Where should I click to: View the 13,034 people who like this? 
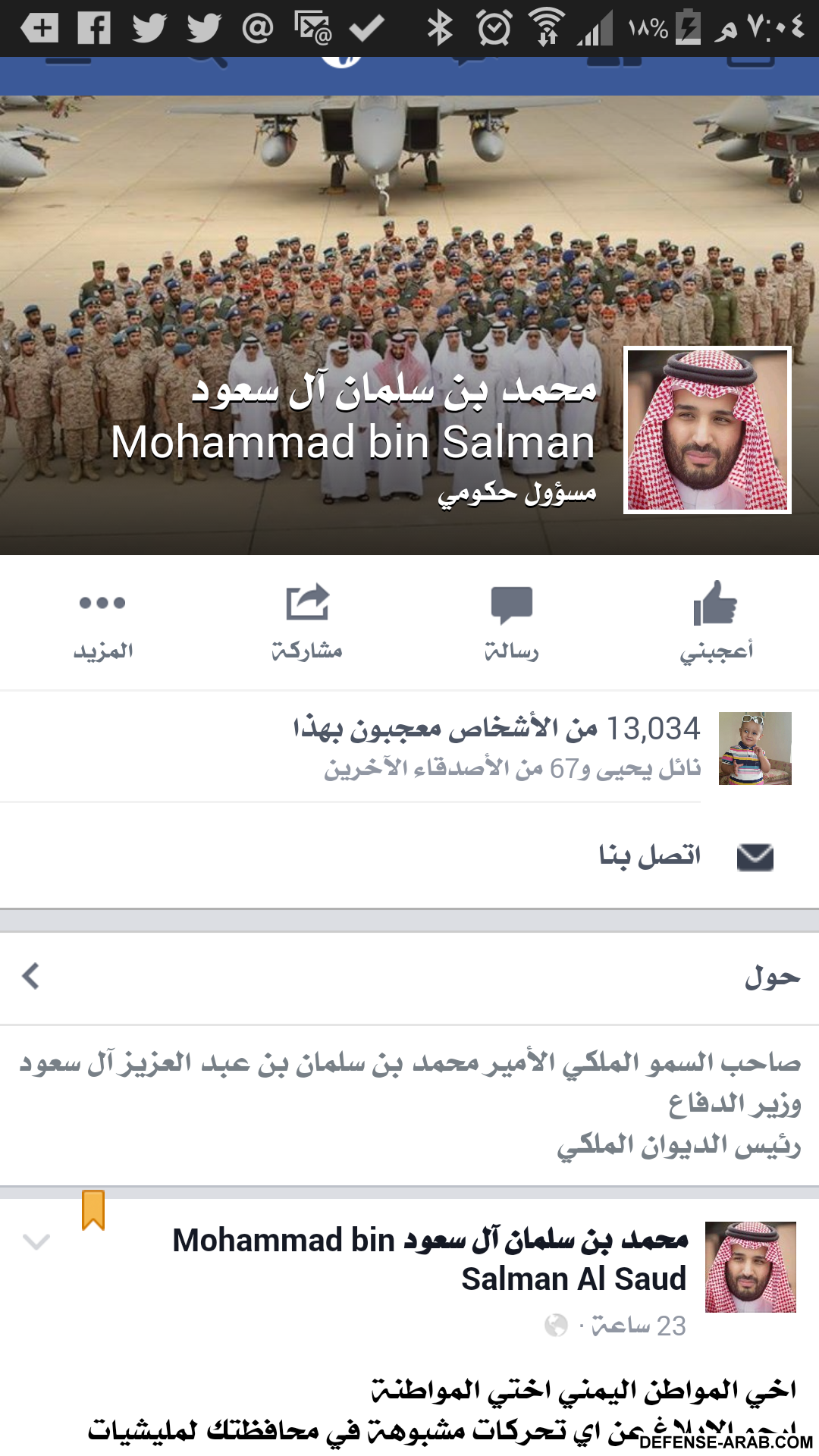[x=497, y=730]
